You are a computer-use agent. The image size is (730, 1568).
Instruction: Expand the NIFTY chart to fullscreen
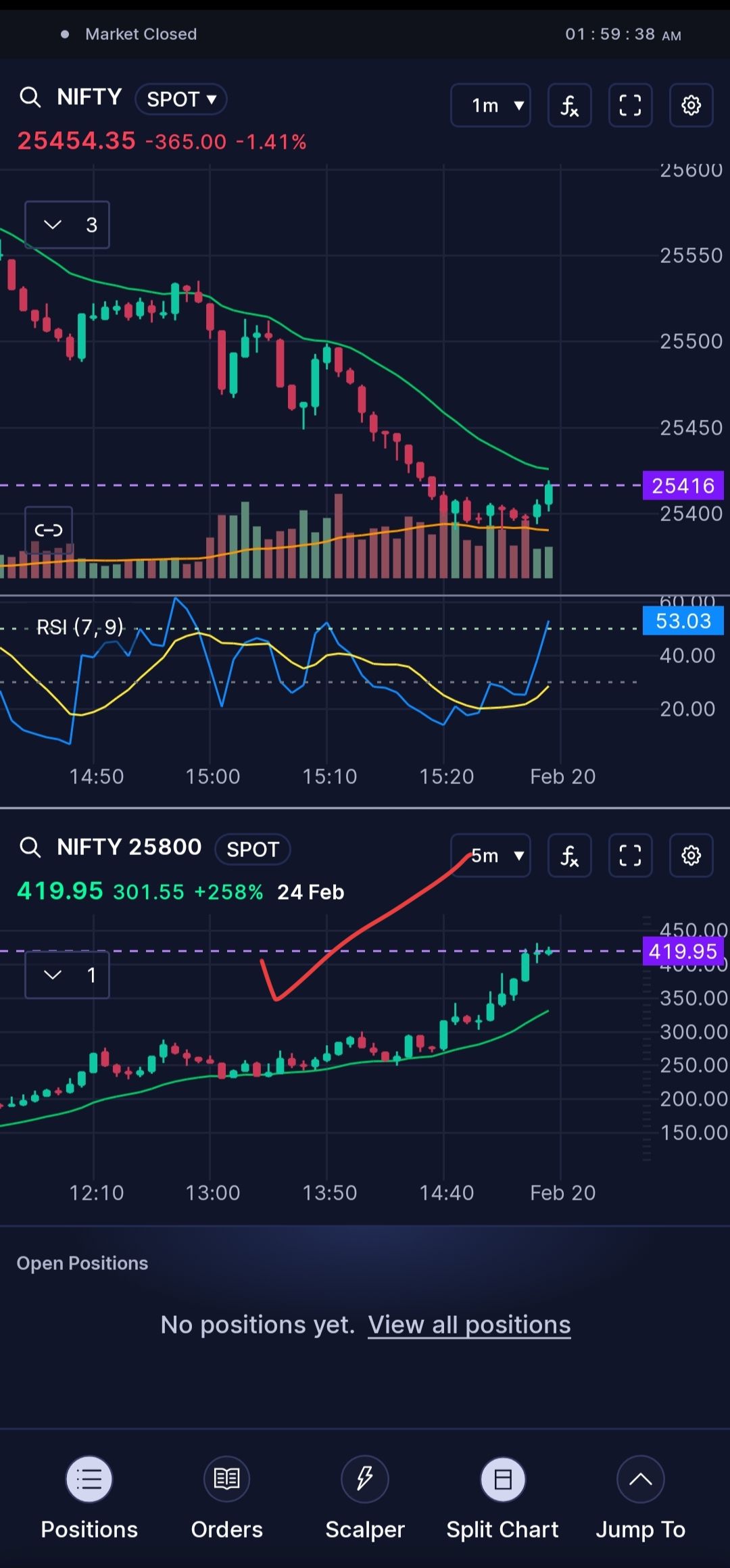[x=631, y=105]
